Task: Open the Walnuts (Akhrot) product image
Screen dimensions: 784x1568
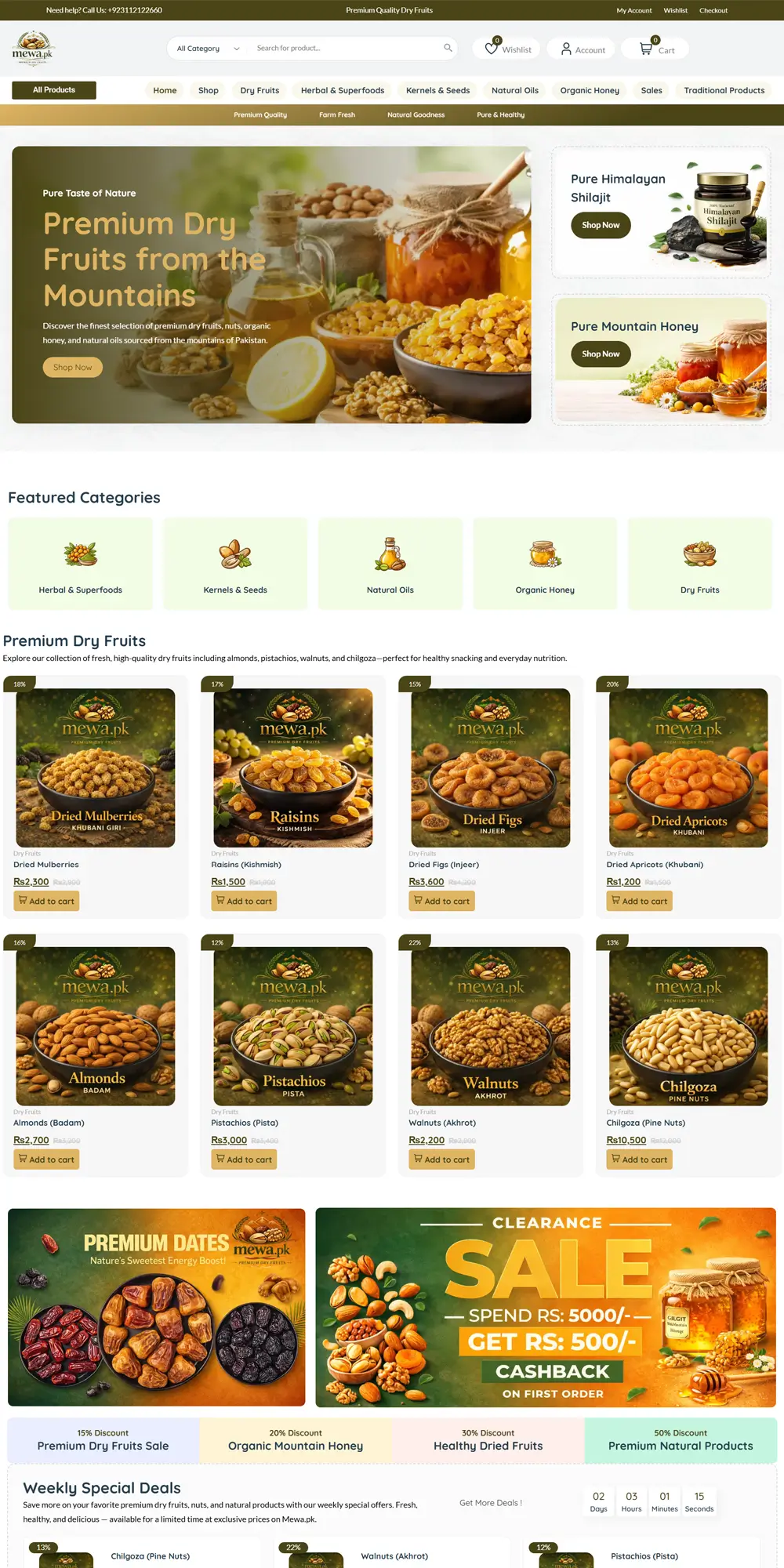Action: [490, 1026]
